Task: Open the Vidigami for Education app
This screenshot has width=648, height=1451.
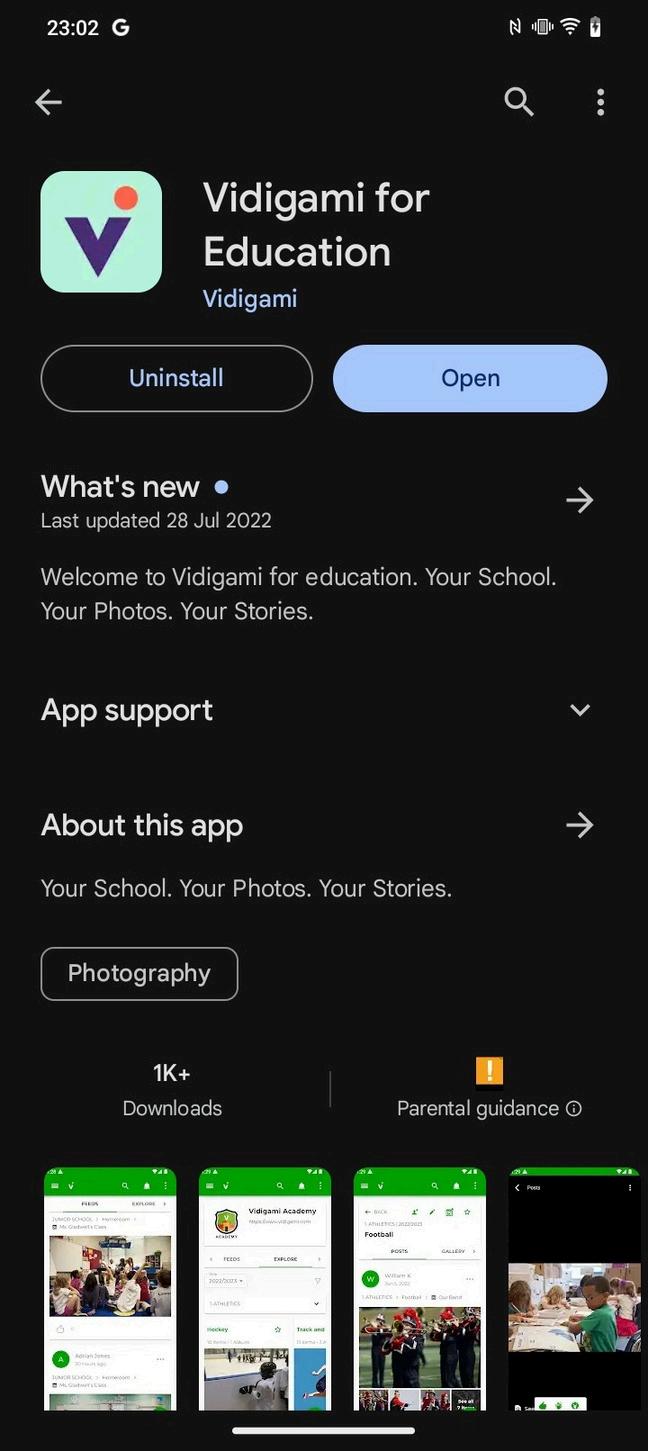Action: [470, 378]
